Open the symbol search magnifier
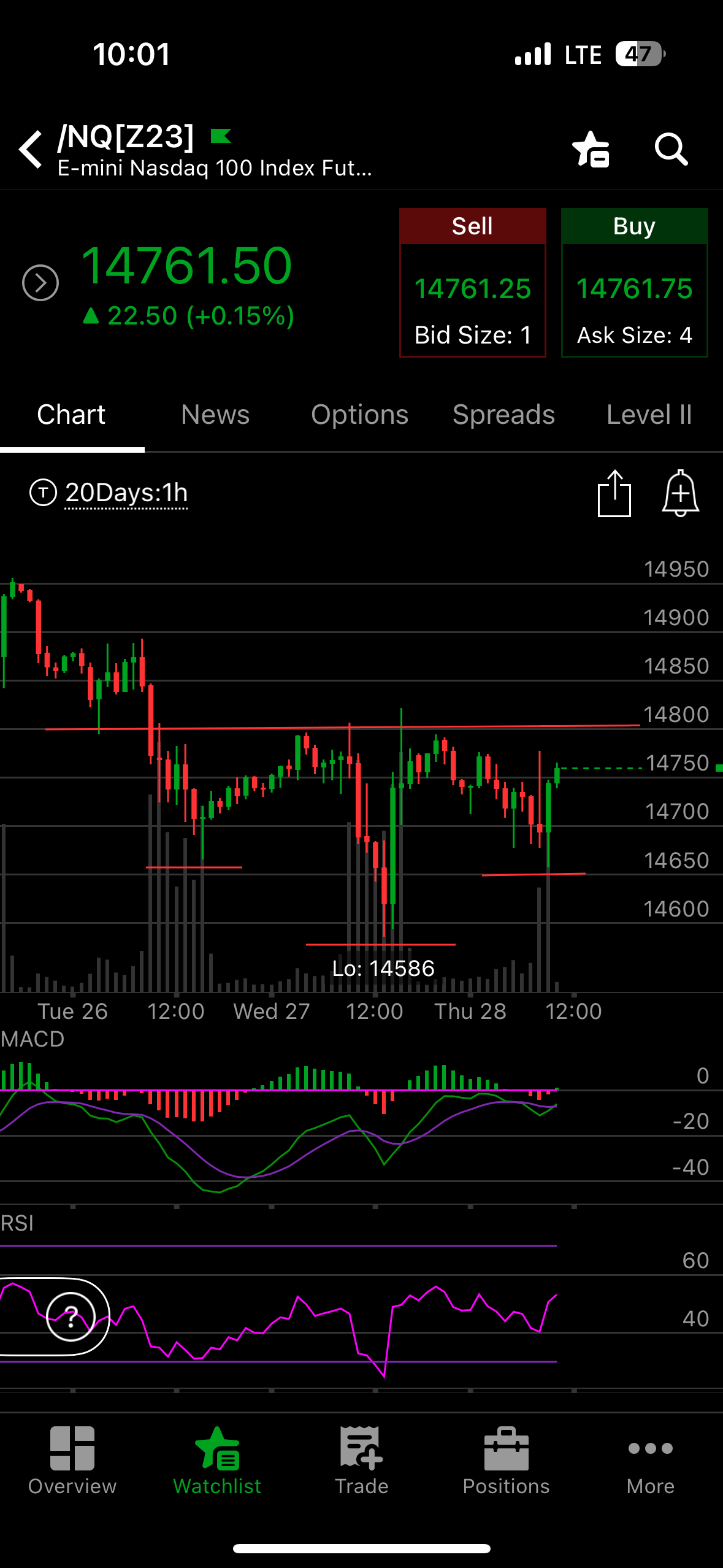Image resolution: width=723 pixels, height=1568 pixels. (671, 149)
